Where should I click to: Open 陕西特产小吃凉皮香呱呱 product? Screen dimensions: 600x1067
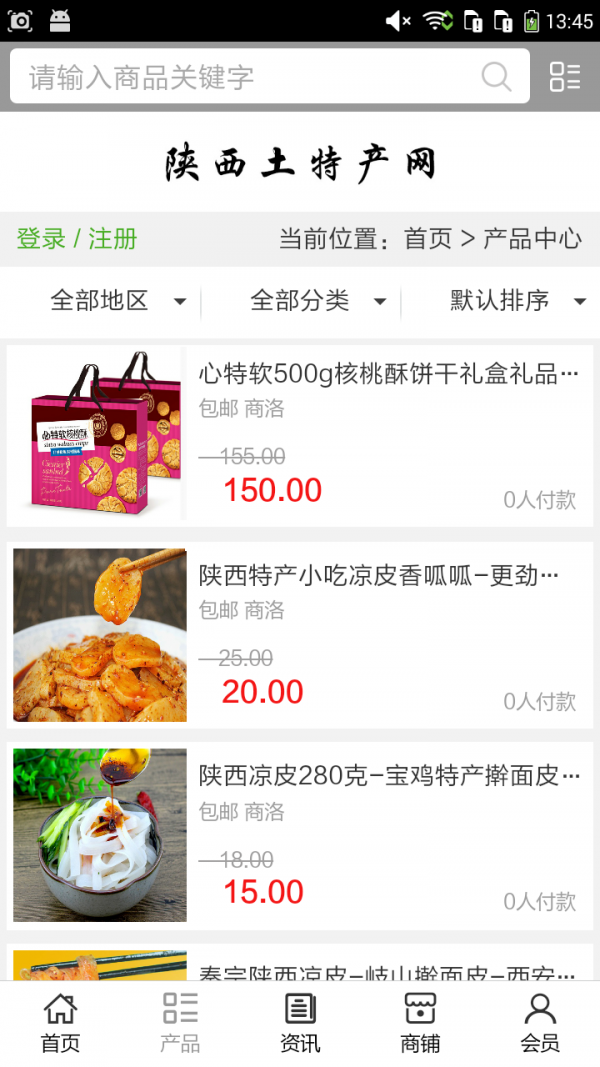[378, 576]
